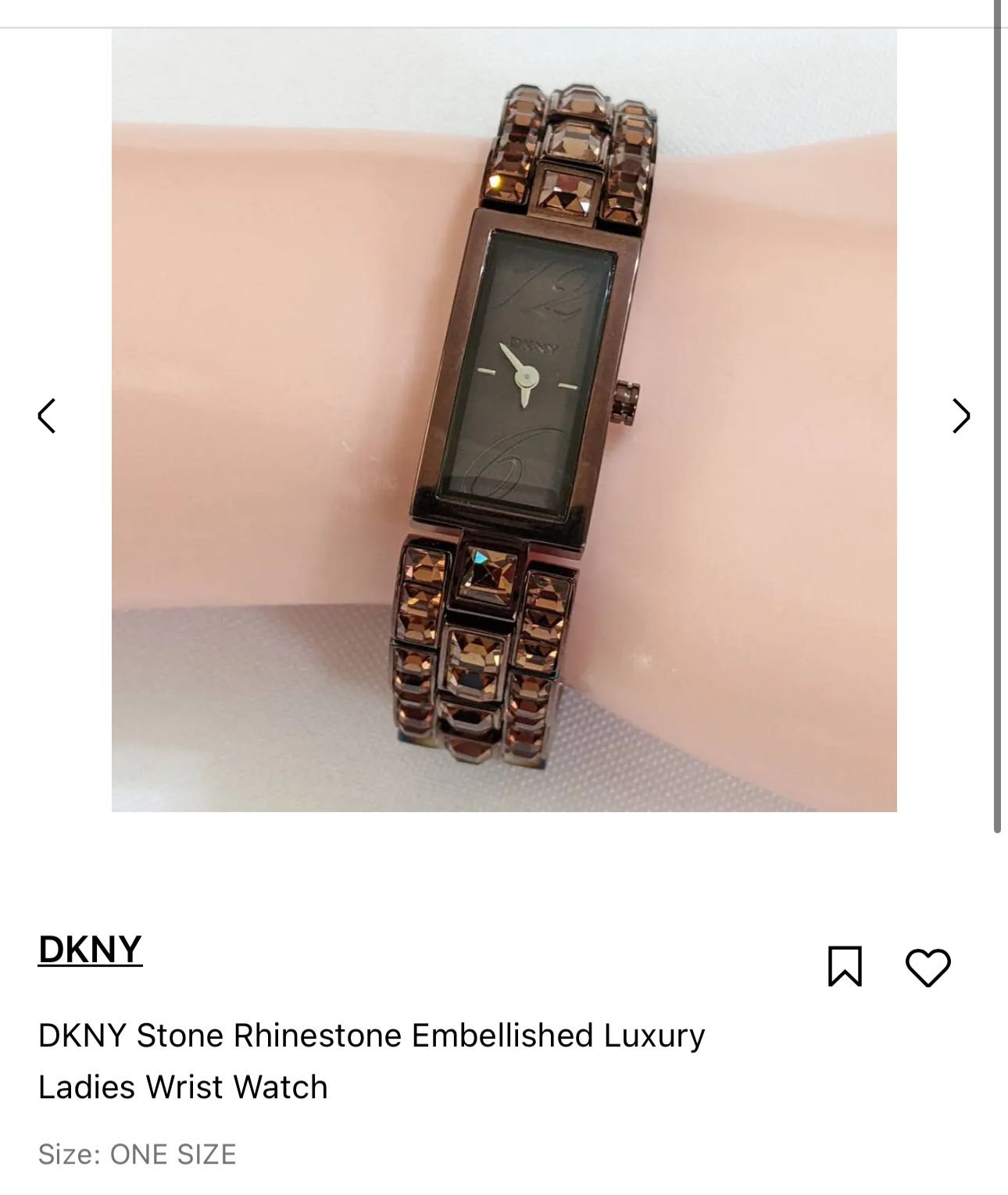Like the watch with the heart icon
The height and width of the screenshot is (1195, 1008).
[928, 968]
